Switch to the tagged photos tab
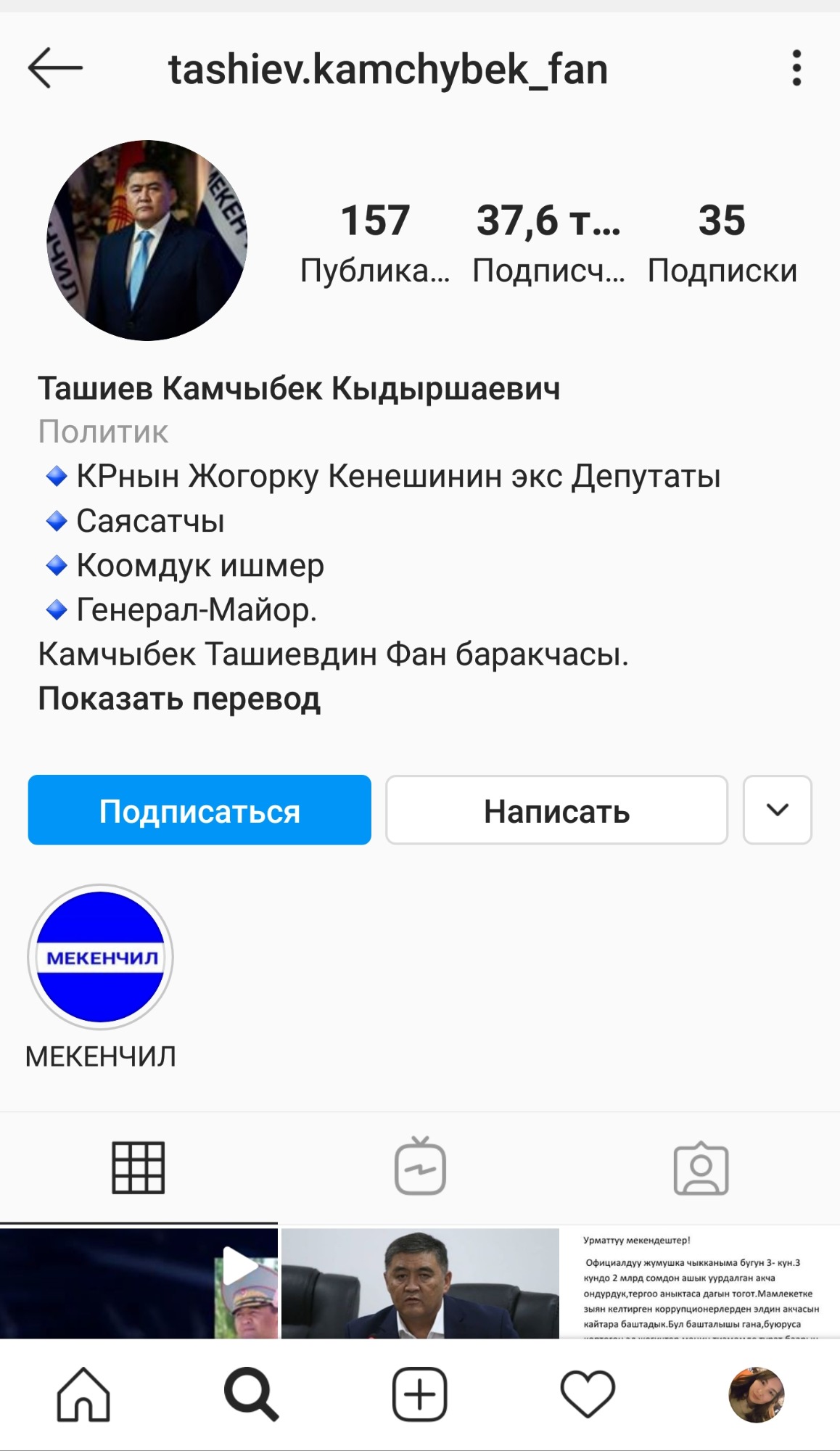The height and width of the screenshot is (1451, 840). coord(701,1167)
